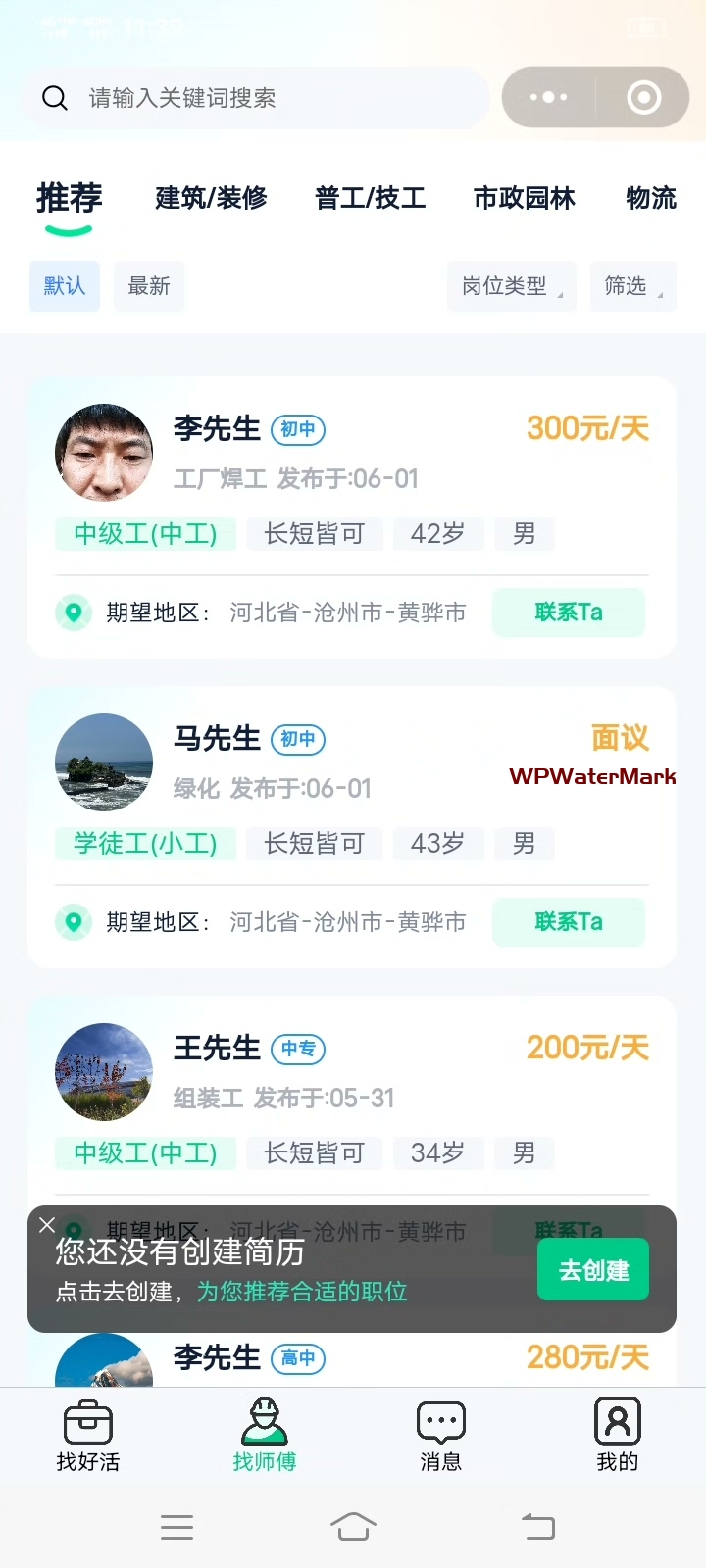
Task: Contact 马先生 via the 联系Ta button
Action: pyautogui.click(x=569, y=922)
